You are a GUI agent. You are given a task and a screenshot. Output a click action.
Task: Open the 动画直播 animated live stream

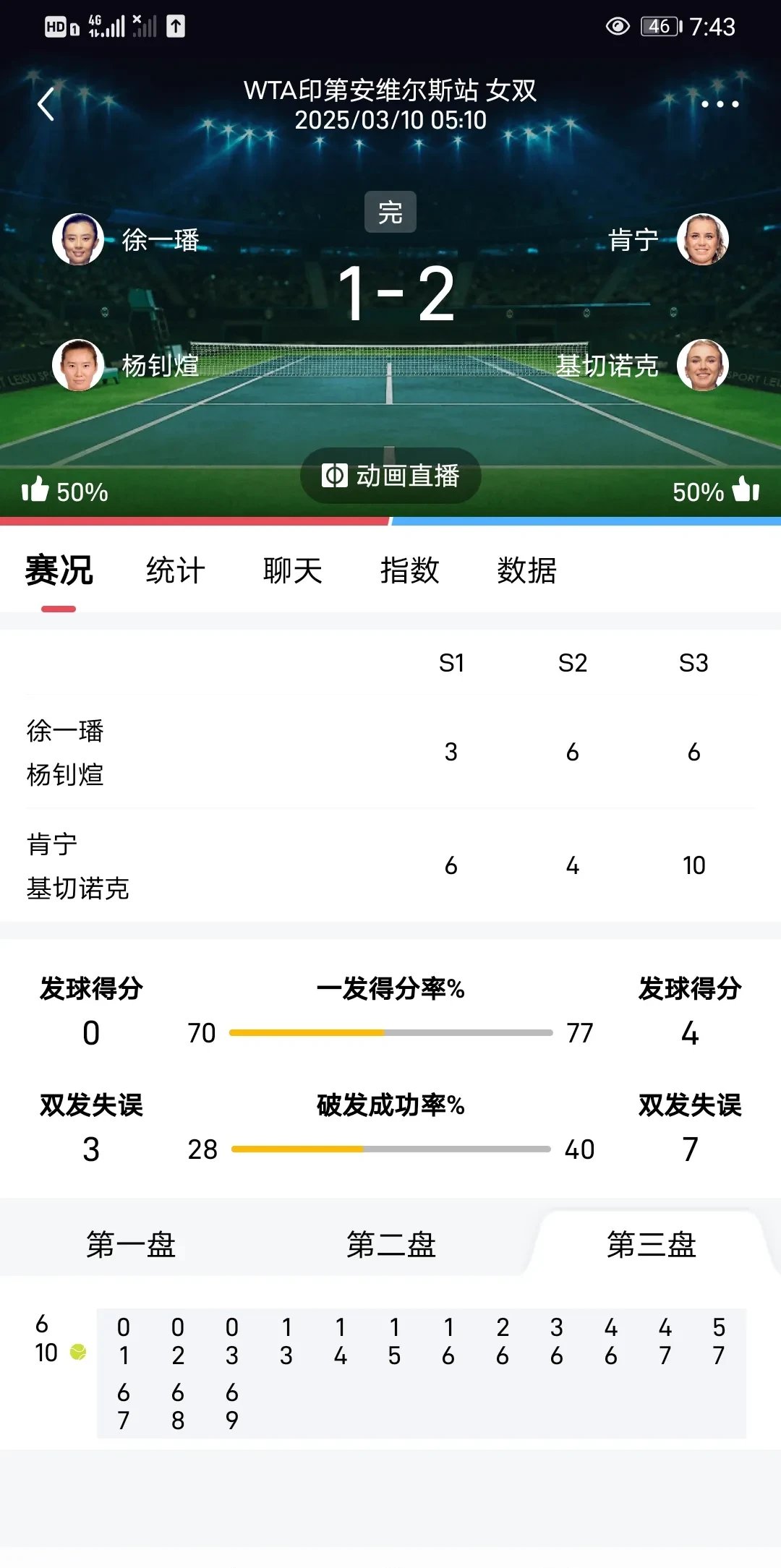pos(390,476)
